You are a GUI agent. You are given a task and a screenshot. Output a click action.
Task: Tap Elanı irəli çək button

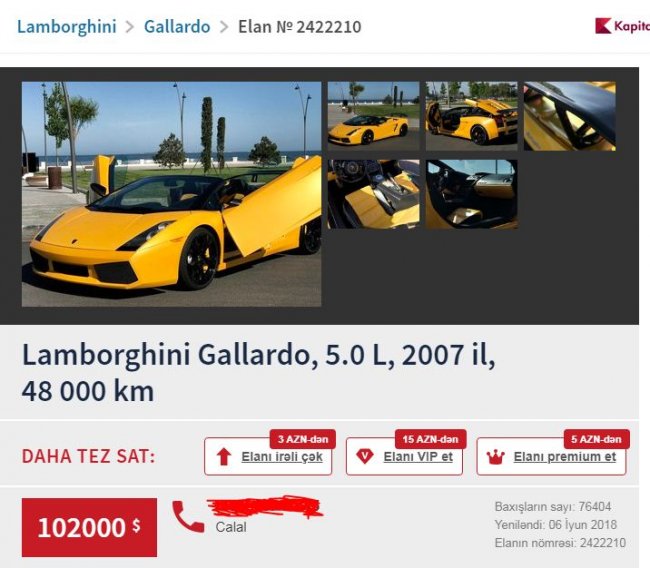point(268,457)
